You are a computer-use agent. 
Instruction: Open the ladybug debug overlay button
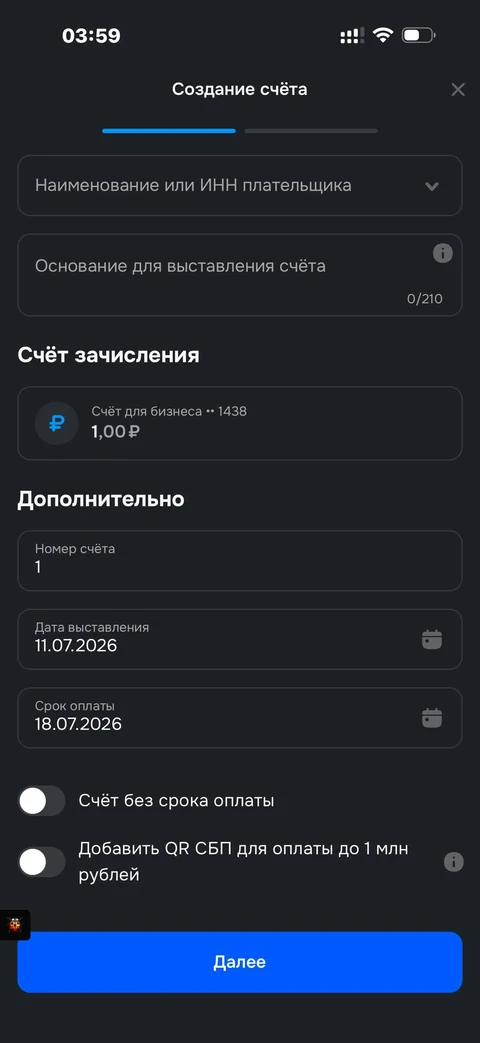[x=14, y=925]
